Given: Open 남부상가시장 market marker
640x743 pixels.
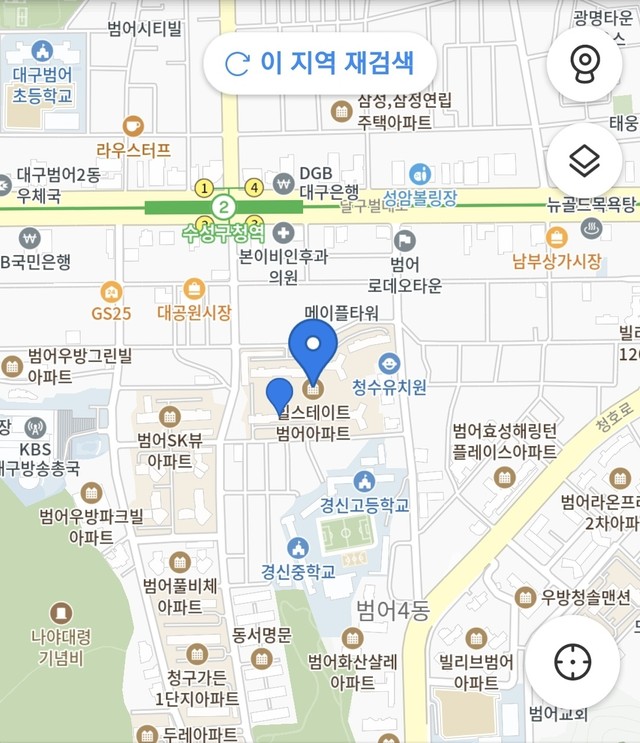Looking at the screenshot, I should (557, 238).
